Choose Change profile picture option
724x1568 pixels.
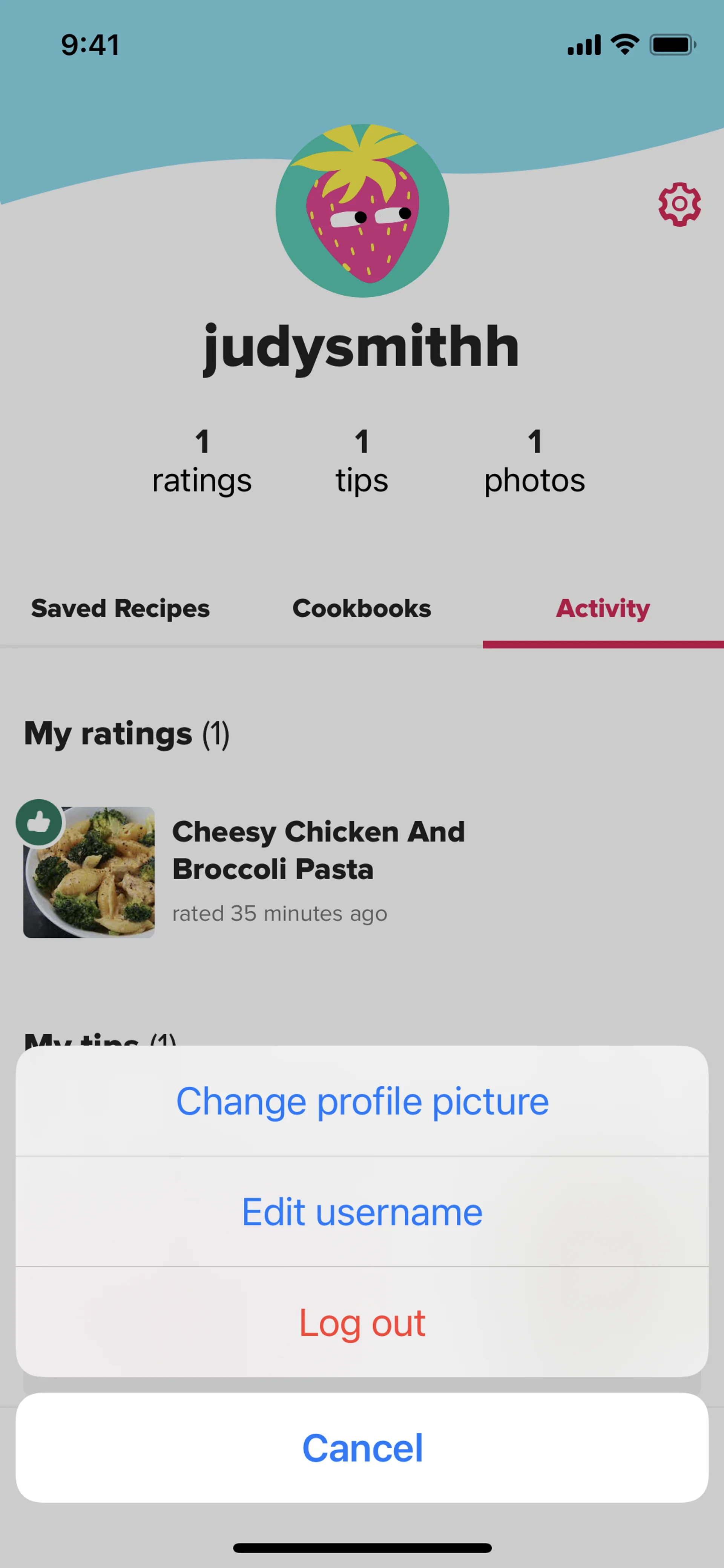(362, 1101)
